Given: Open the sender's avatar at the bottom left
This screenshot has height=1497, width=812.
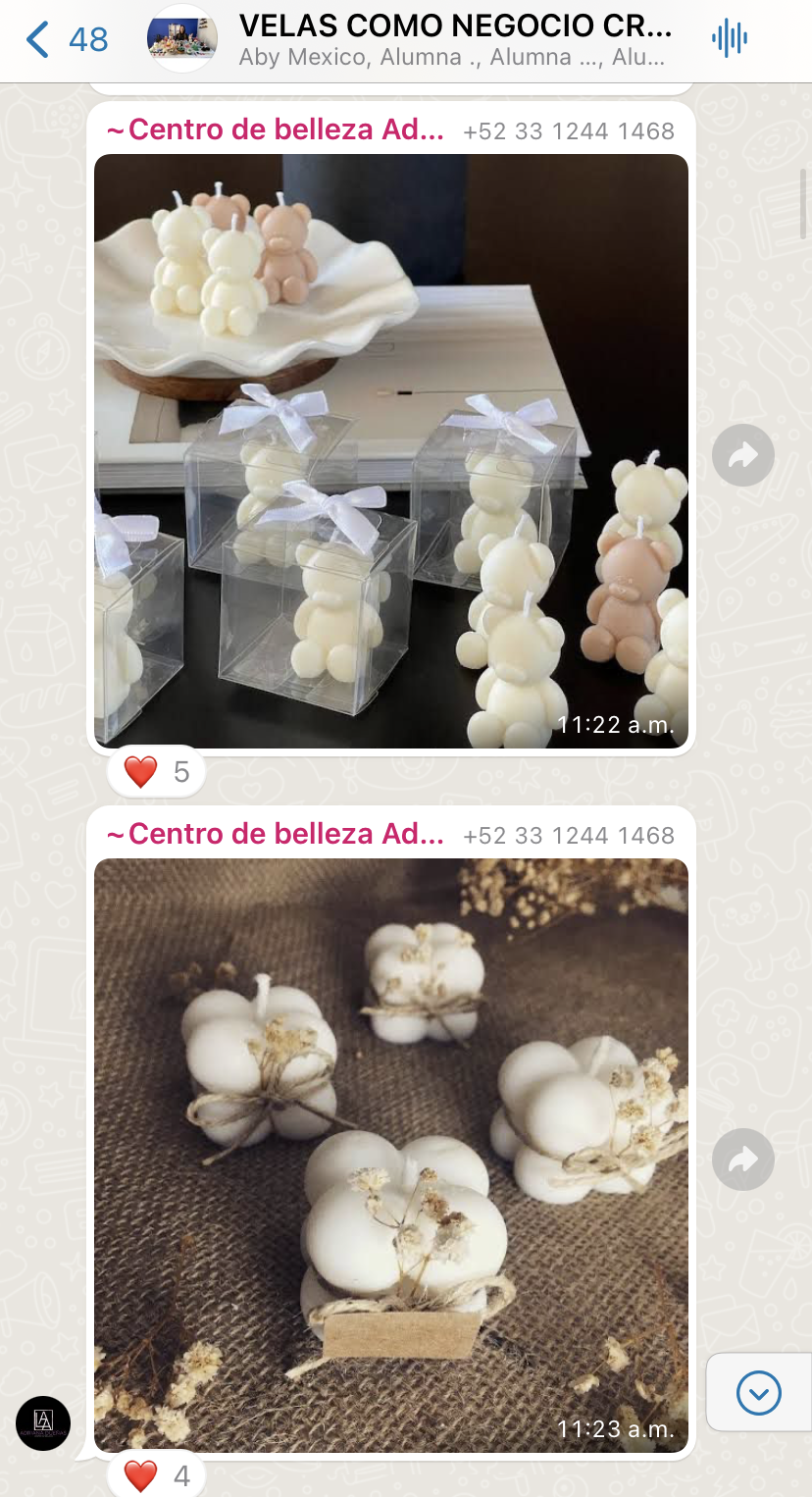Looking at the screenshot, I should (43, 1422).
